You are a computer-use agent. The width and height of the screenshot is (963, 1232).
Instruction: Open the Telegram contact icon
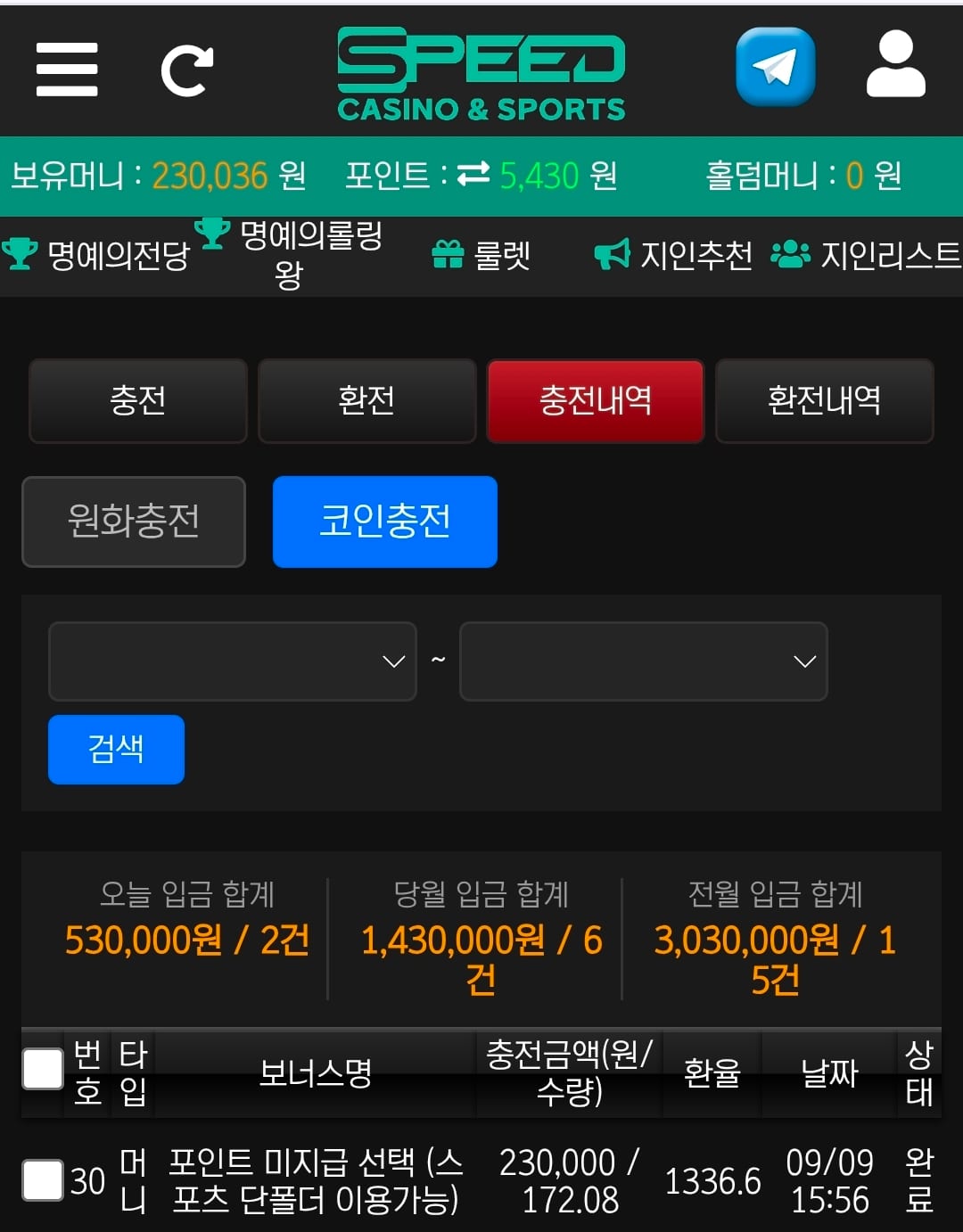point(775,67)
